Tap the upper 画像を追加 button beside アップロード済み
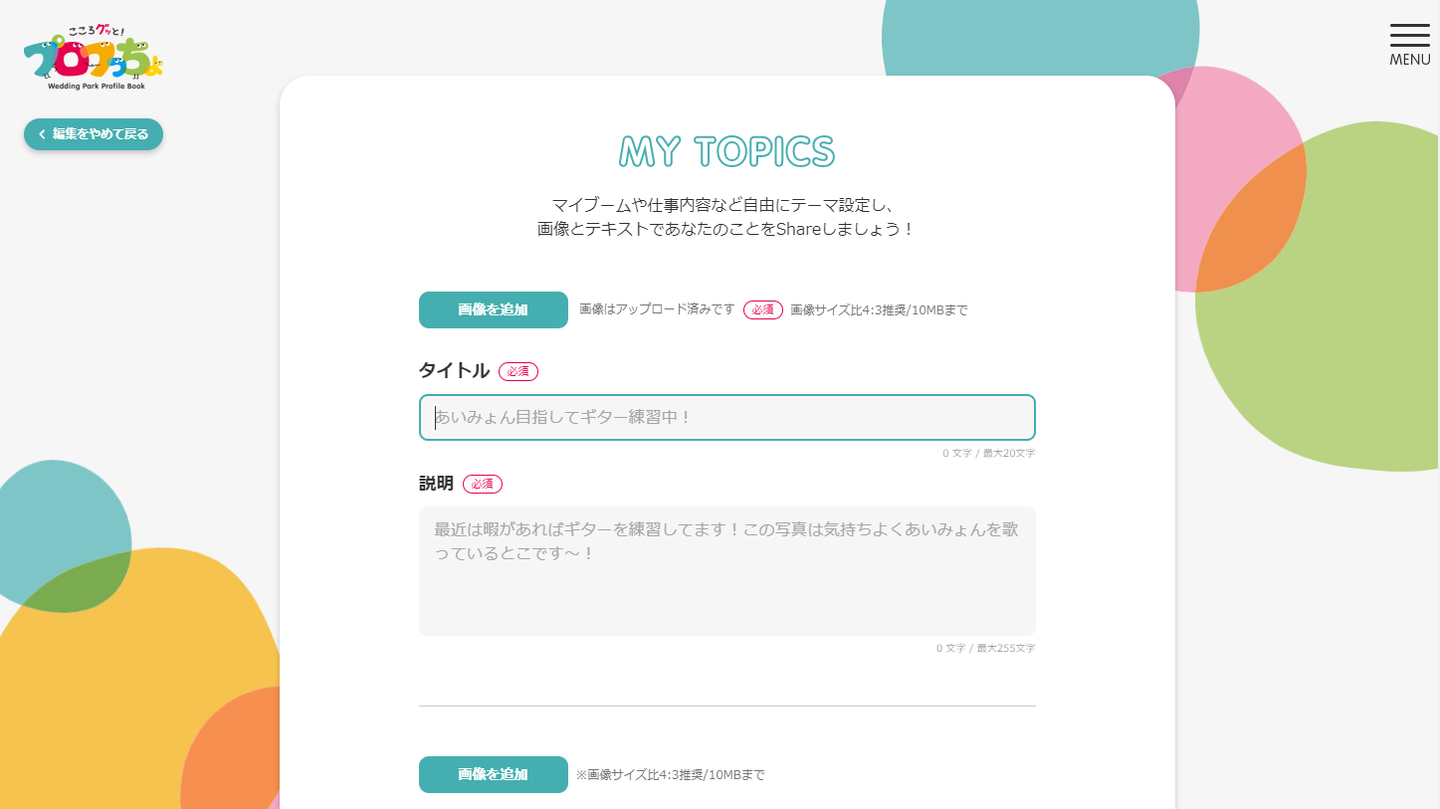The image size is (1440, 809). 493,310
